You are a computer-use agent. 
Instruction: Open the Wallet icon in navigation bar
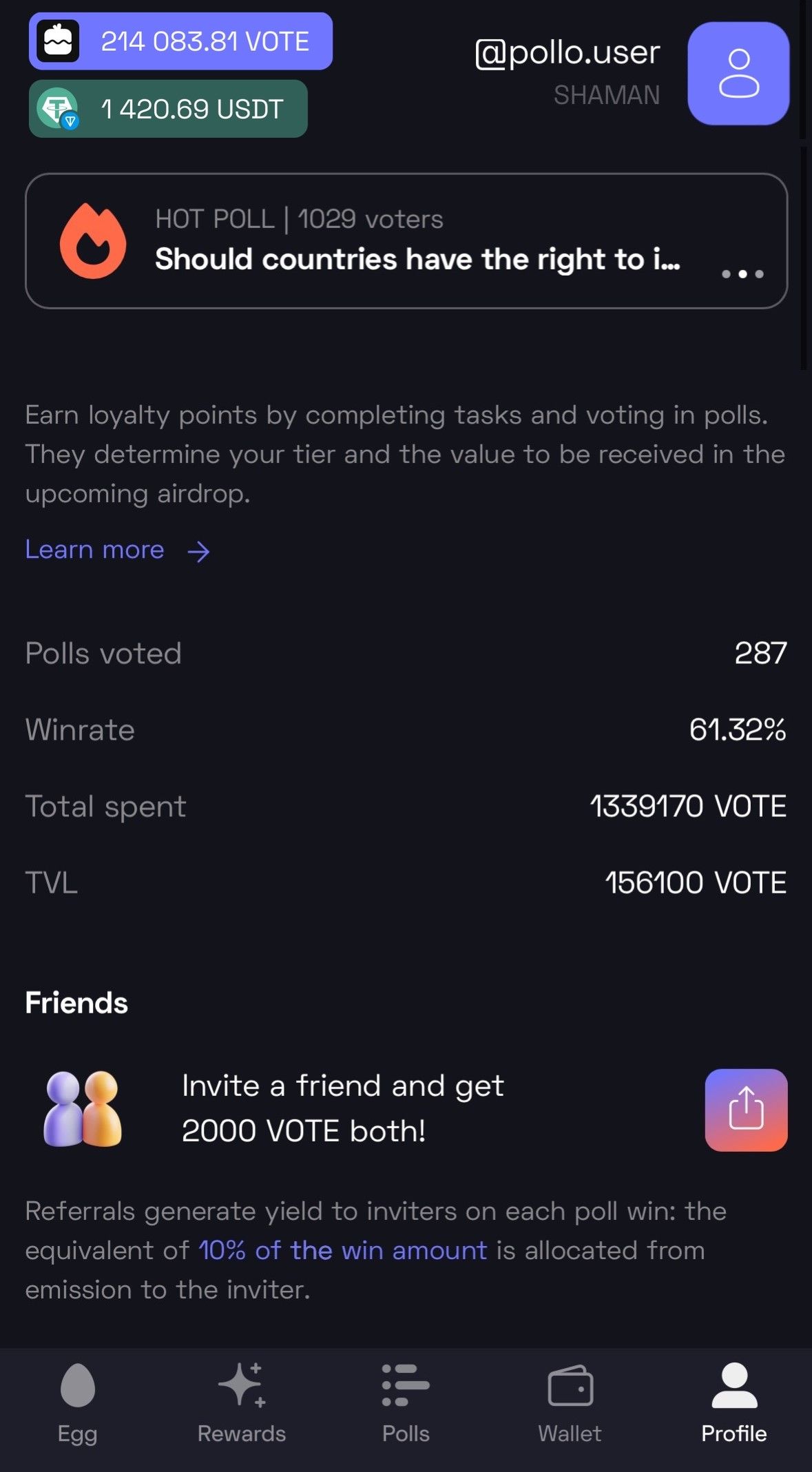570,1387
